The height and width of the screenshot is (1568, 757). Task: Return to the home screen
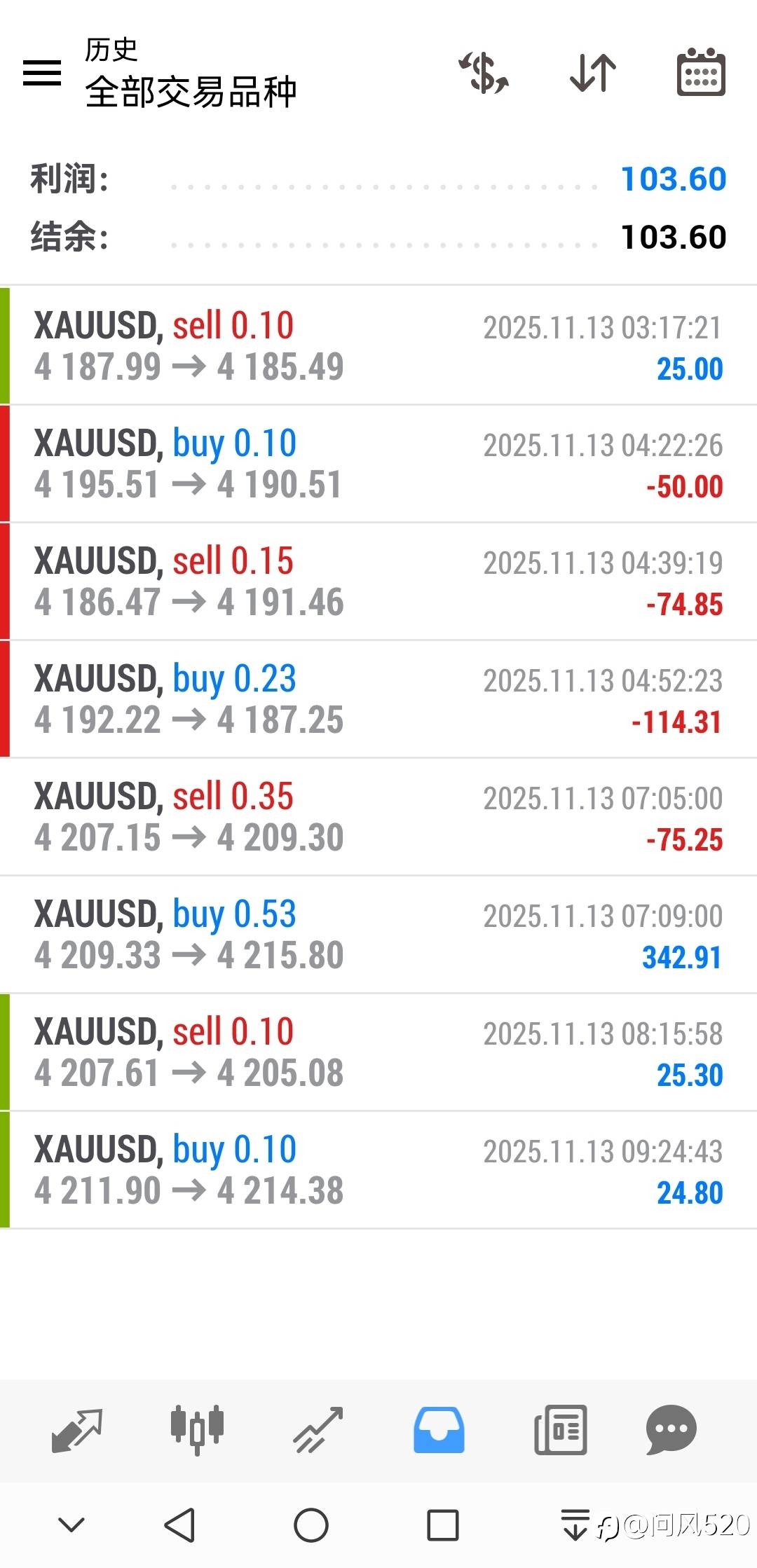coord(311,1525)
